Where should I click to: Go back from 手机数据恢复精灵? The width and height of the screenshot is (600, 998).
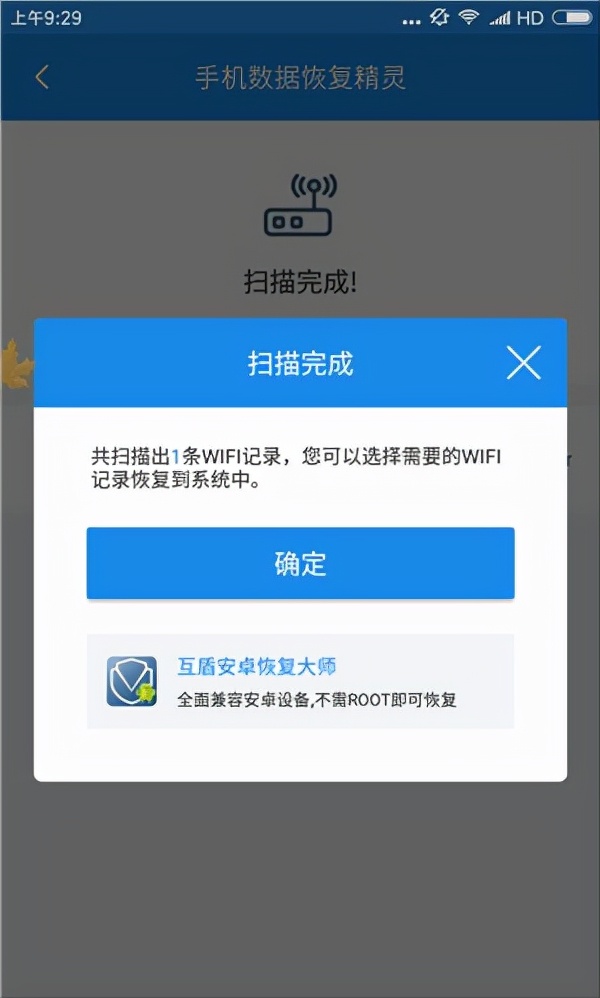pos(42,78)
